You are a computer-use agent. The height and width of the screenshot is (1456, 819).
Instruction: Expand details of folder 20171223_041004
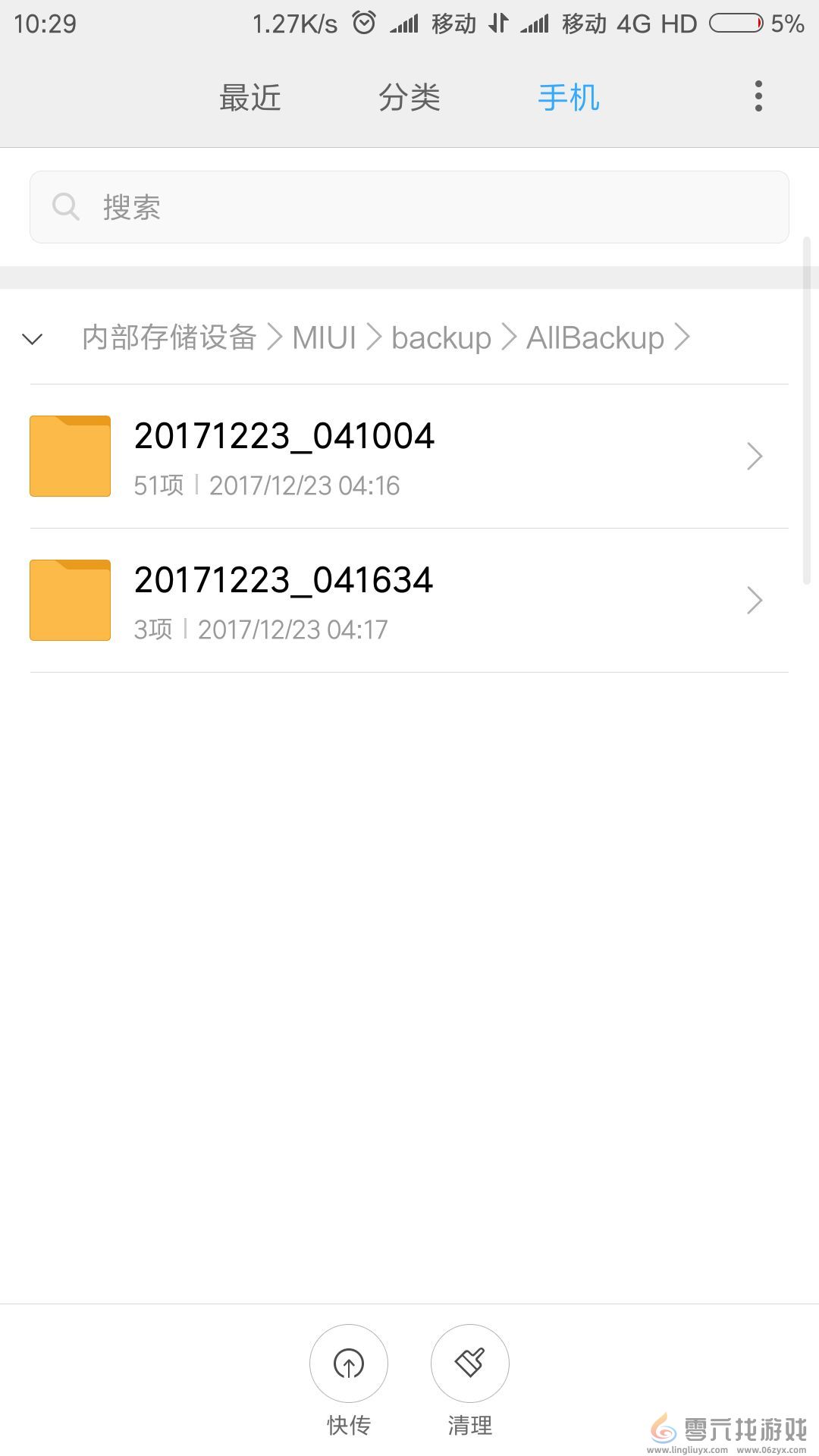[x=754, y=456]
